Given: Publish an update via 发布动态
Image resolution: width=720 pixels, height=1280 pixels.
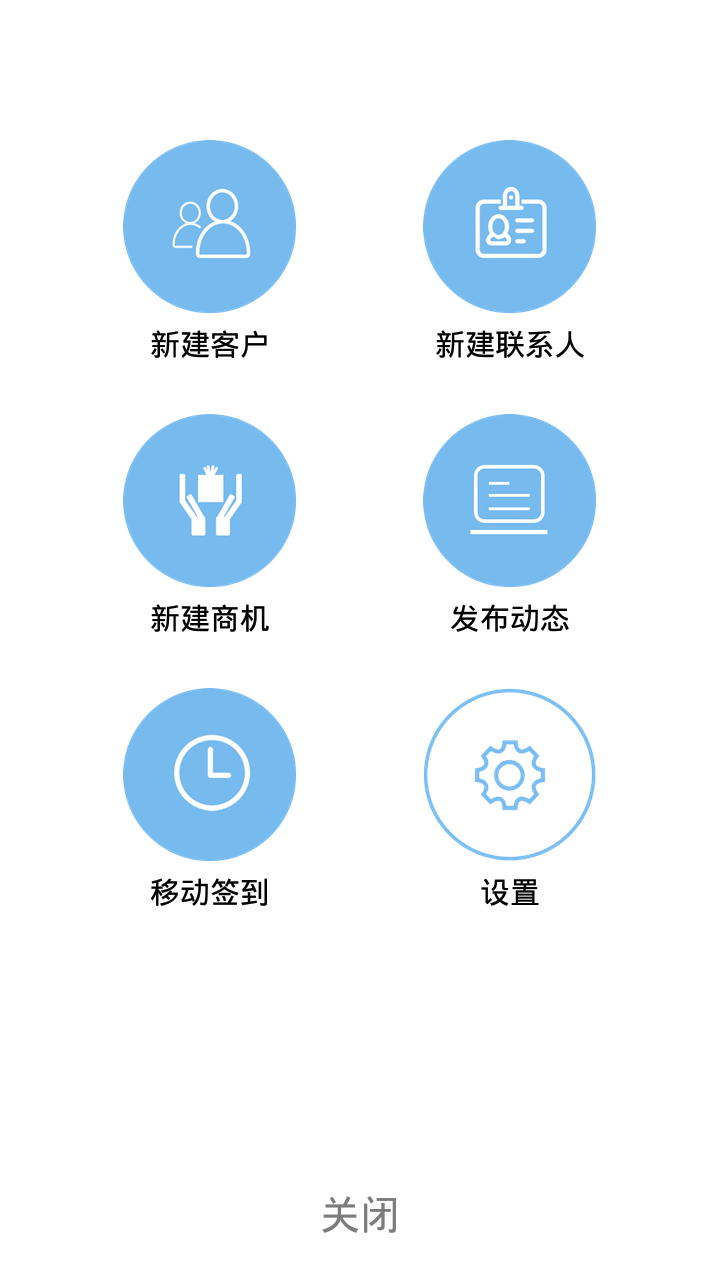Looking at the screenshot, I should (x=509, y=501).
